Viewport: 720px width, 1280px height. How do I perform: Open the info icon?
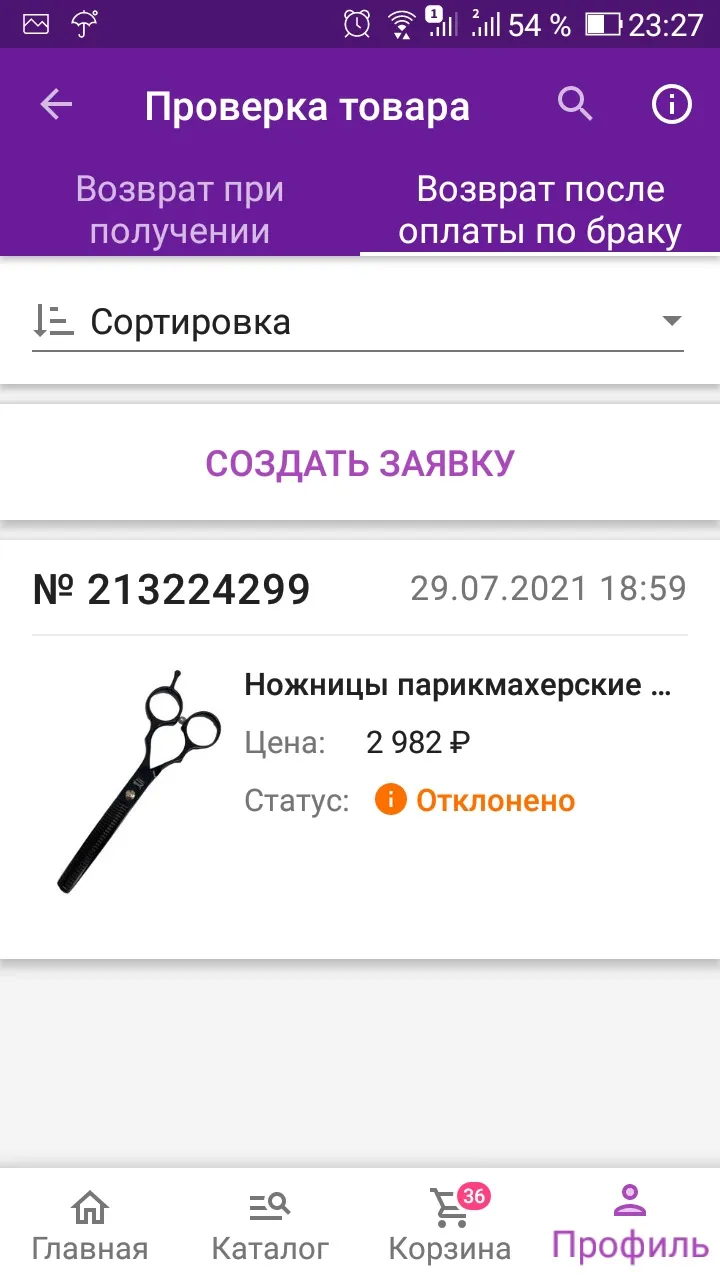coord(672,104)
